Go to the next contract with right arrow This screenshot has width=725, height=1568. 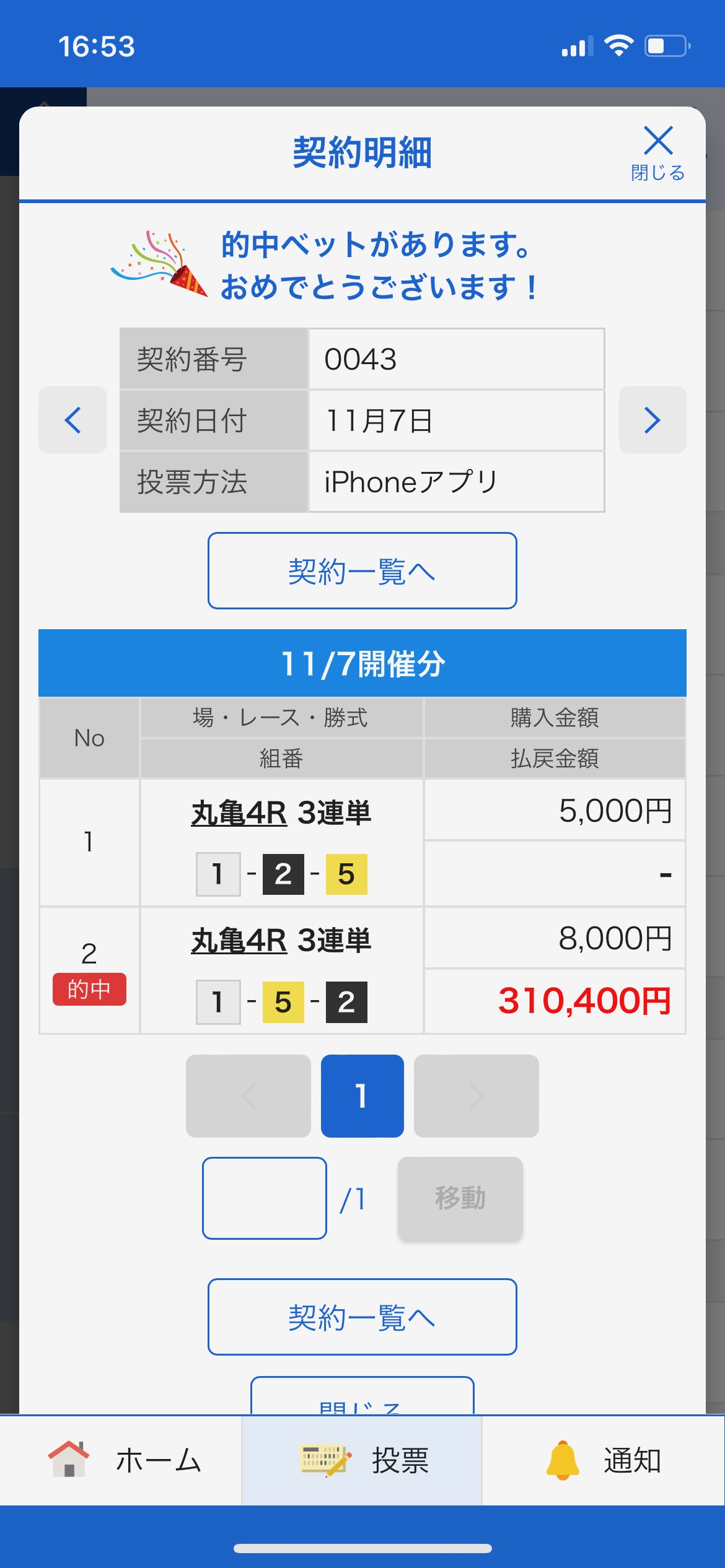[652, 420]
